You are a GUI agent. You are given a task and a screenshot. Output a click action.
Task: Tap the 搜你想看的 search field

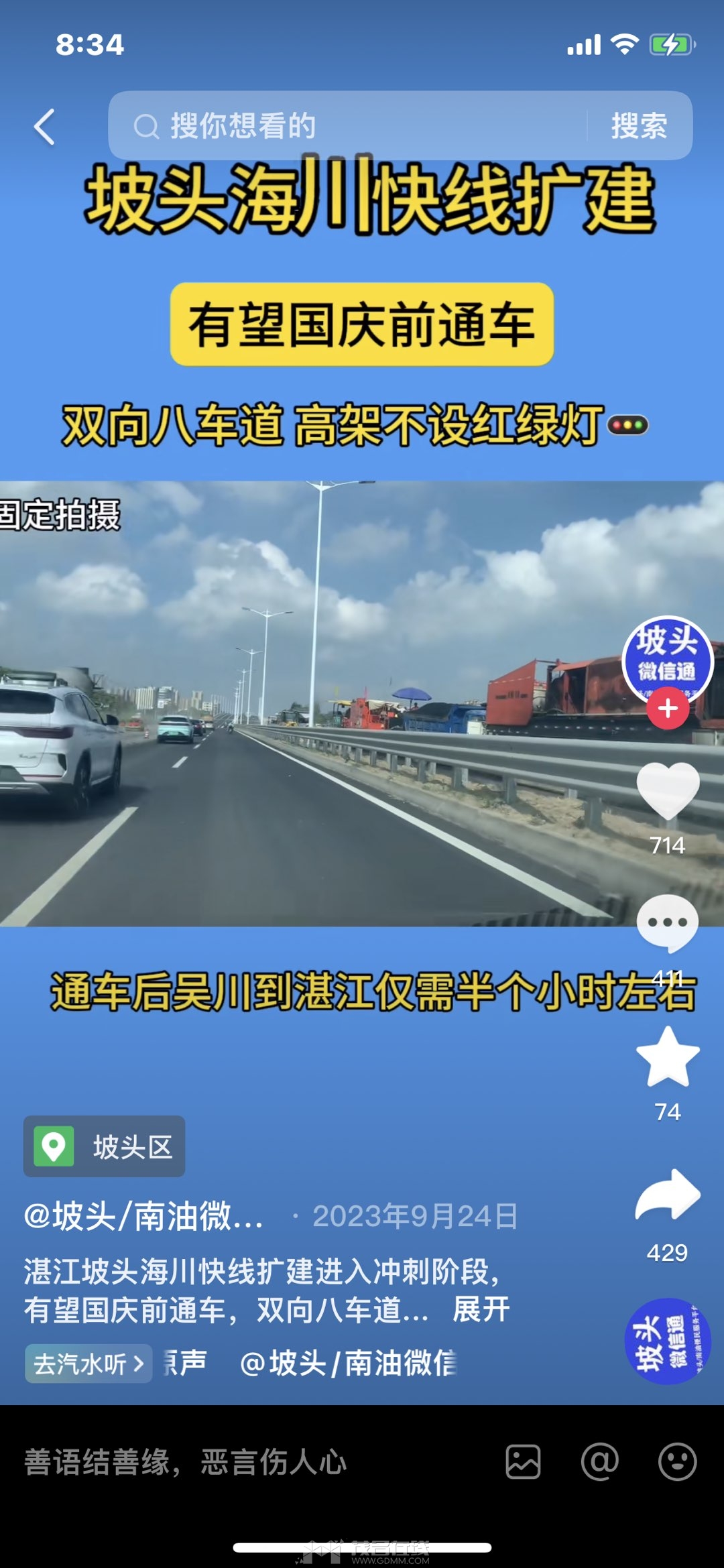(349, 126)
